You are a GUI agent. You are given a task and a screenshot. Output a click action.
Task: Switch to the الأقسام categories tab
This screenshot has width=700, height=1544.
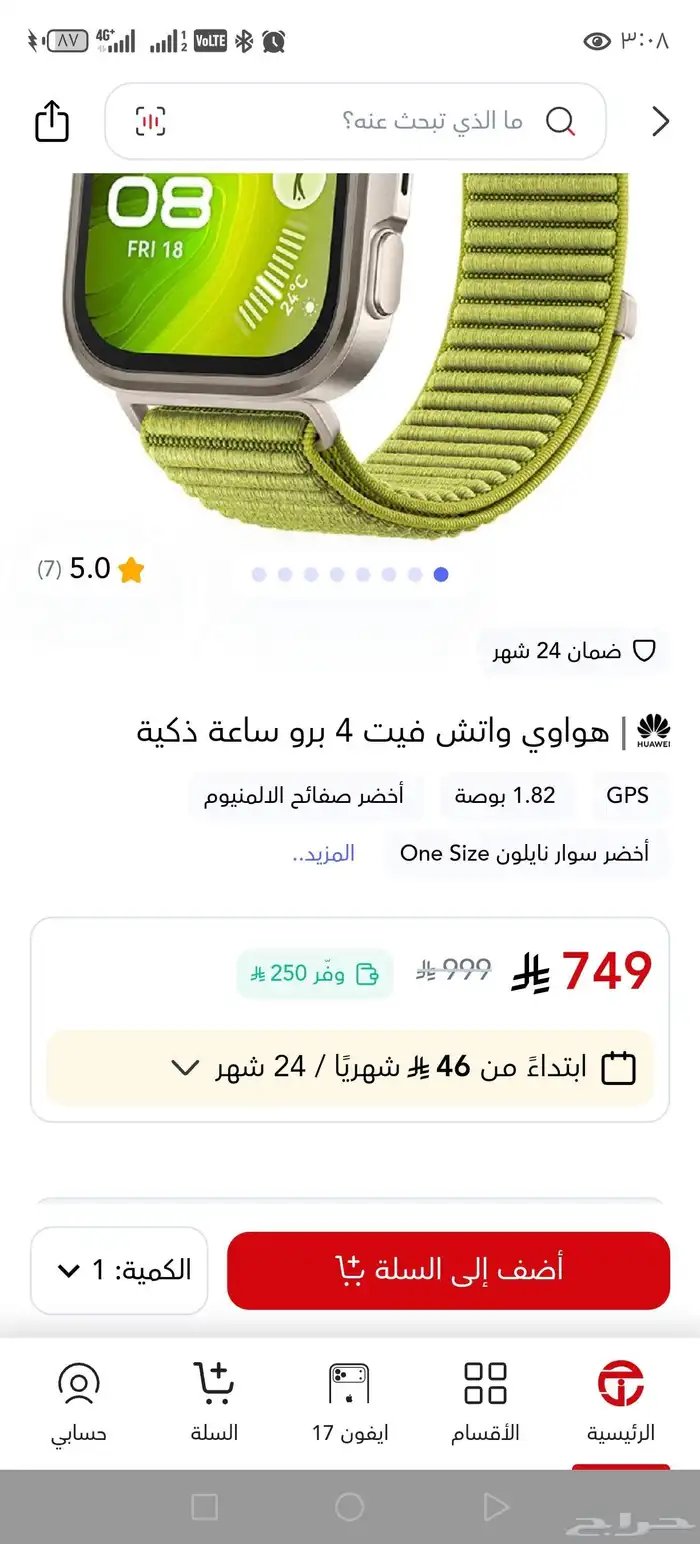485,1402
